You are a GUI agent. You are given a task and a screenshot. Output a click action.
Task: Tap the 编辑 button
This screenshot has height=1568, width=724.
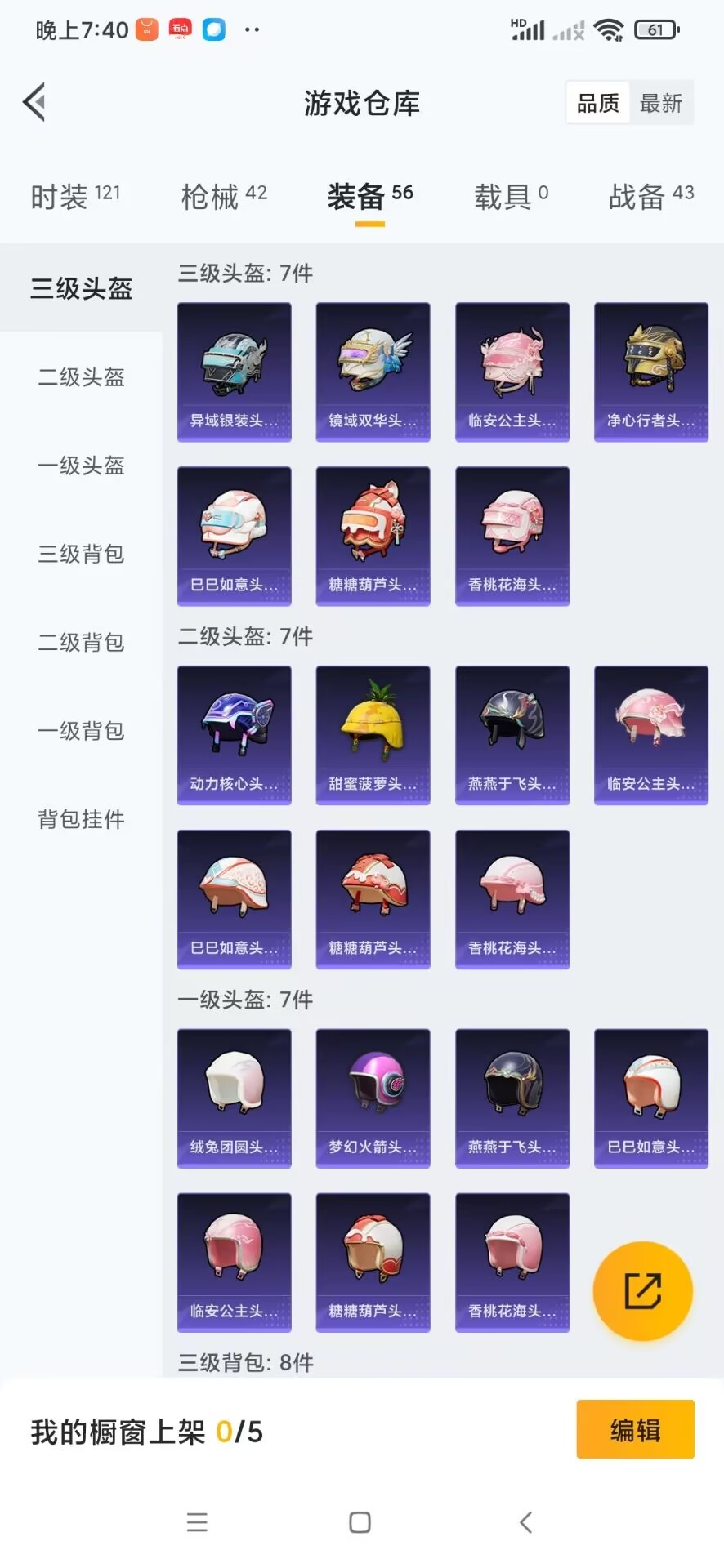635,1430
